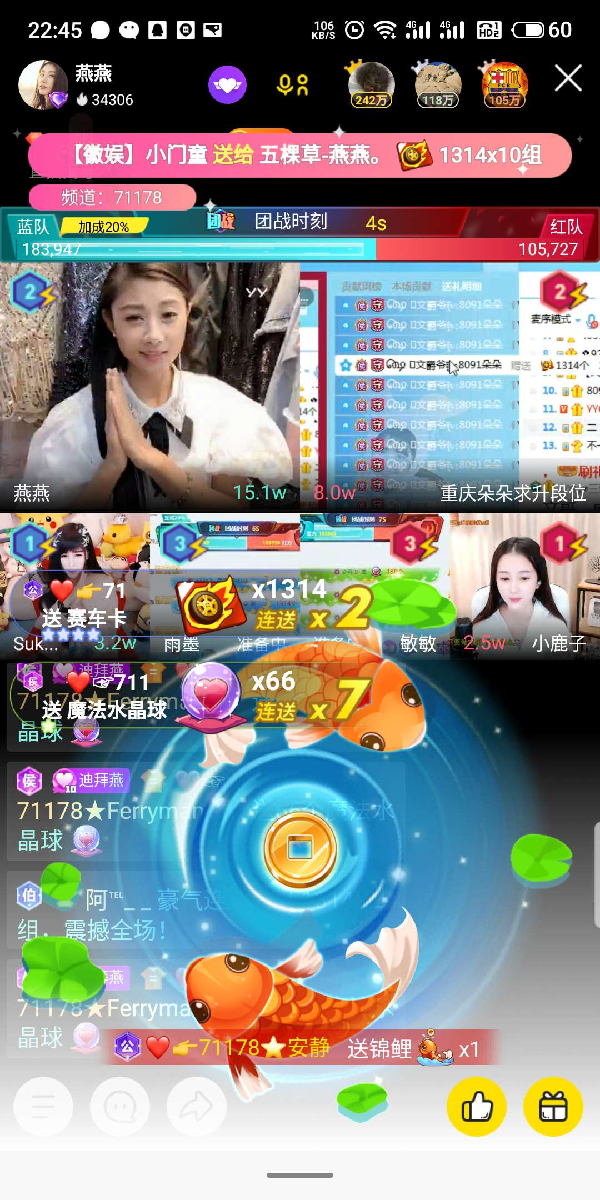Image resolution: width=600 pixels, height=1200 pixels.
Task: Open 重庆朵朵求升段位 stream tile
Action: (x=450, y=385)
